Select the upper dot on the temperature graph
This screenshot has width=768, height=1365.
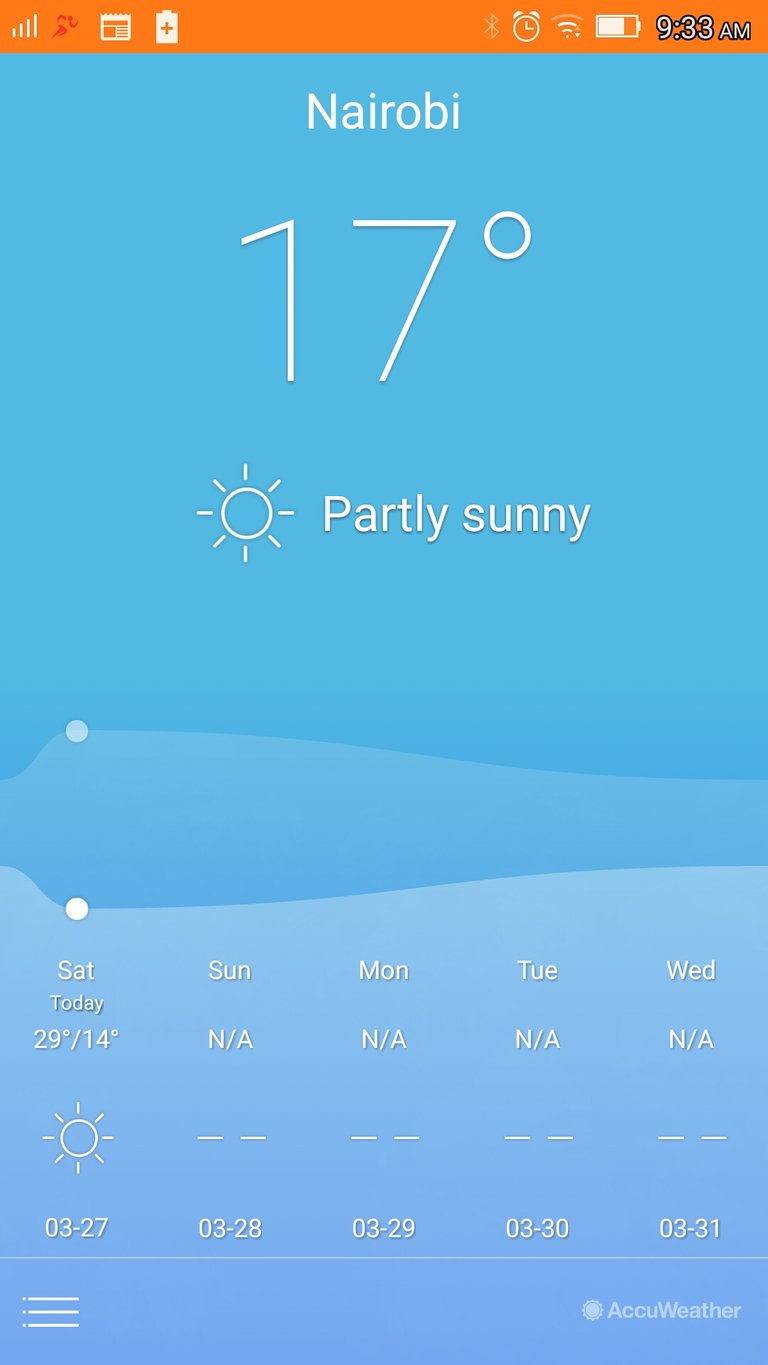[x=77, y=731]
